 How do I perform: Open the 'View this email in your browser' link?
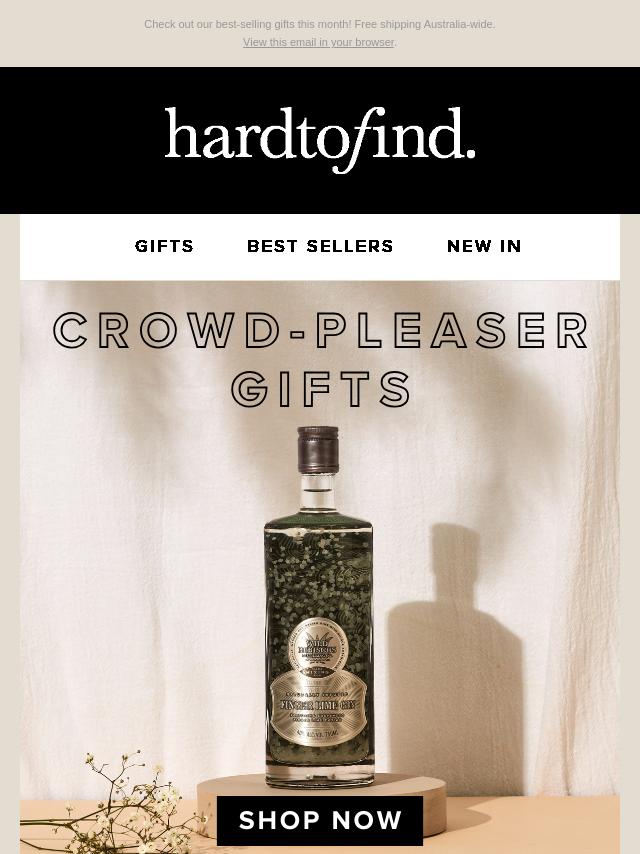click(318, 42)
